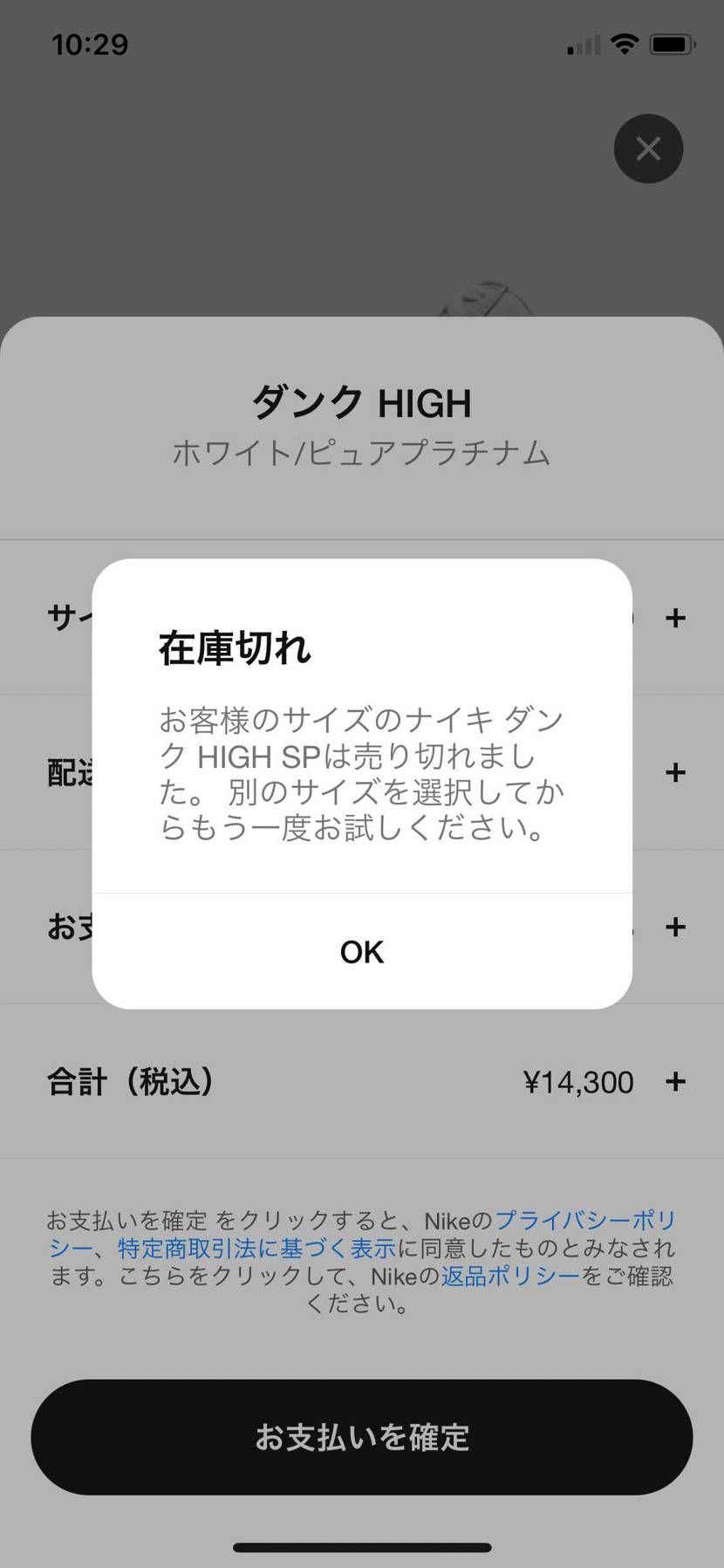
Task: Tap the color name ホワイト/ピュアプラチナム
Action: click(x=361, y=453)
